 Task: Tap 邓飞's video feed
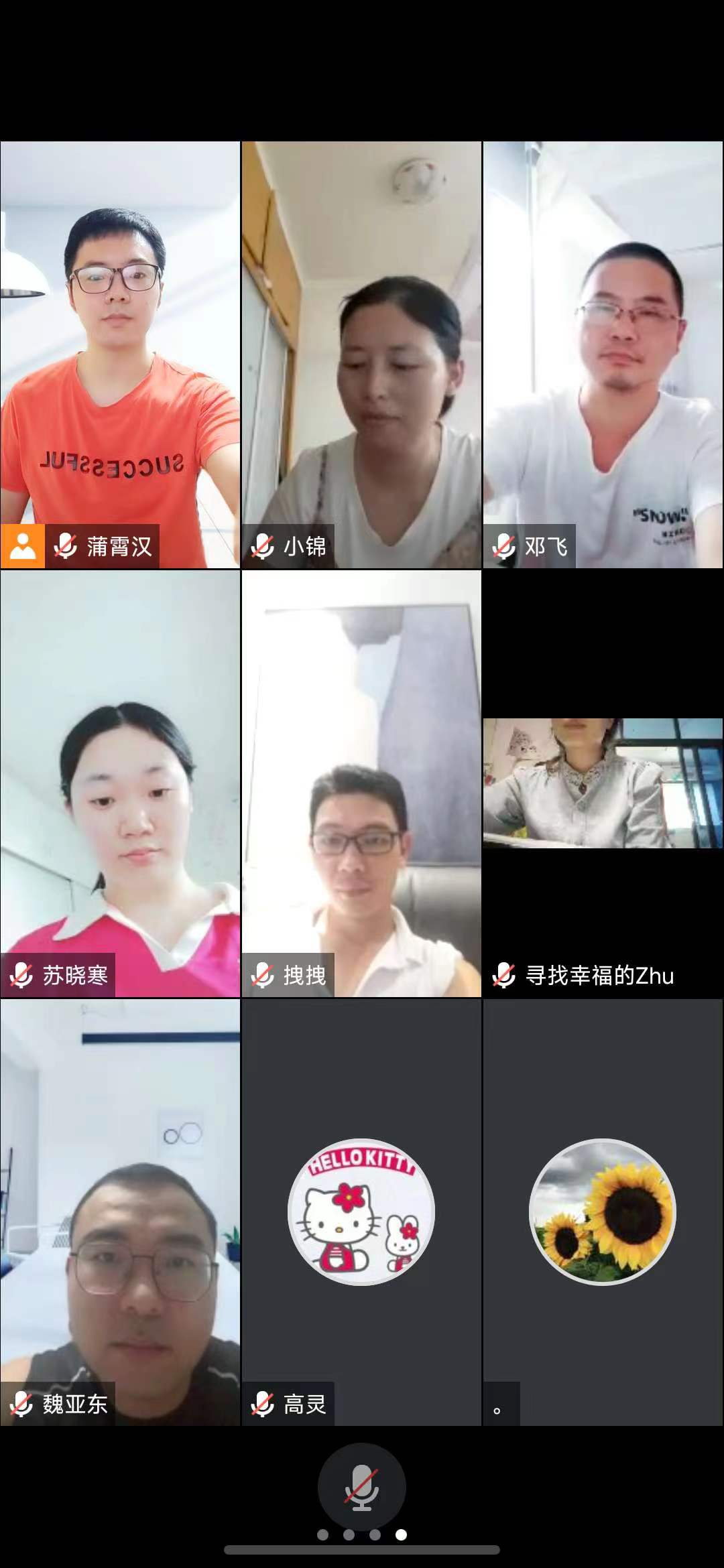tap(603, 354)
